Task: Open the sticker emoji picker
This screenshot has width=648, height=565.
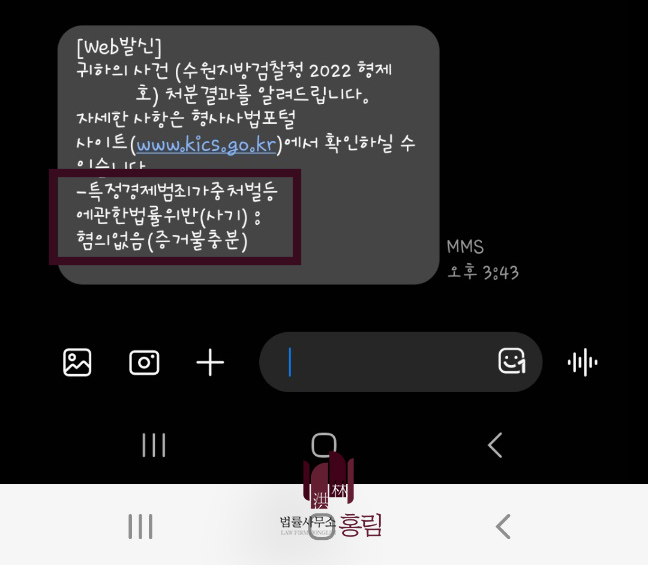Action: 512,362
